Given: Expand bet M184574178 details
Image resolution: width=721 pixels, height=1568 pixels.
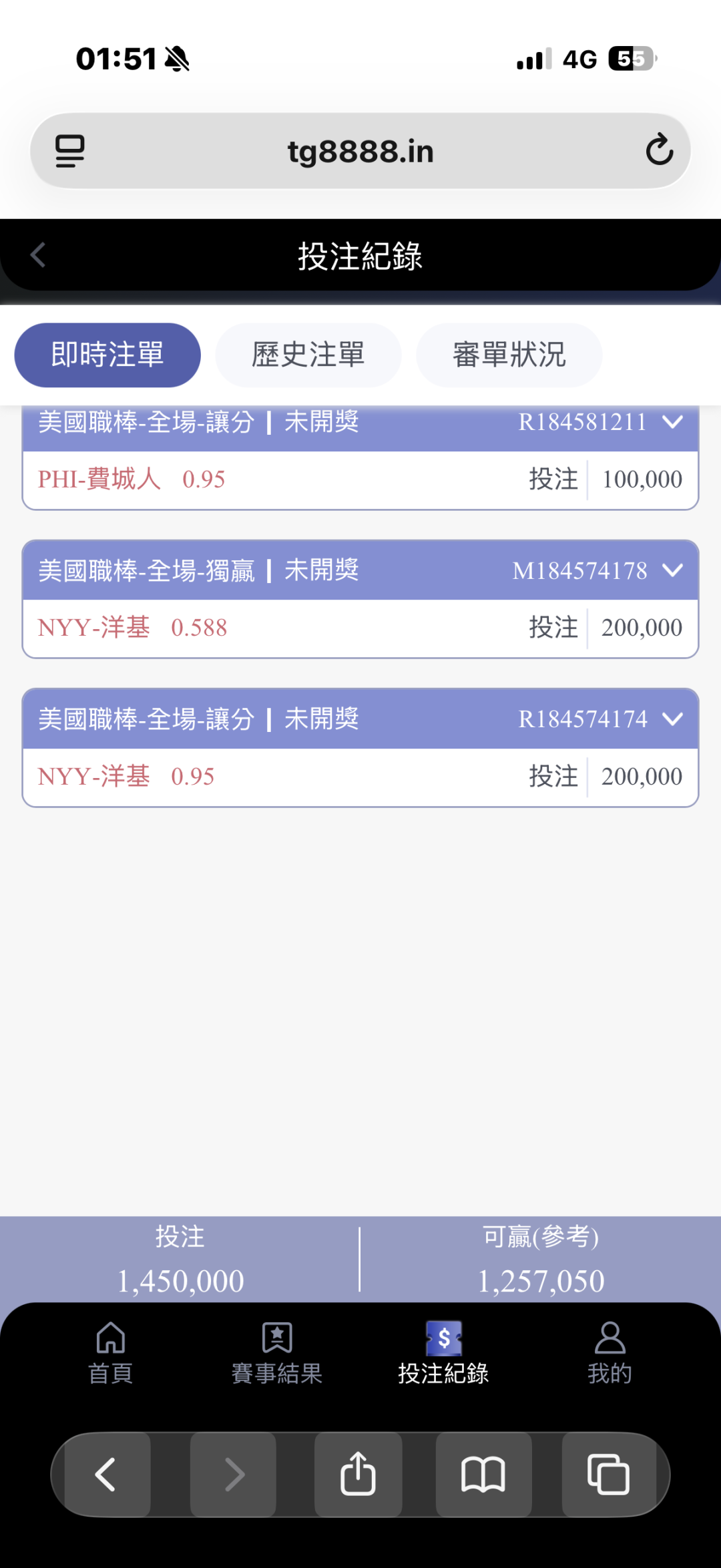Looking at the screenshot, I should click(672, 570).
